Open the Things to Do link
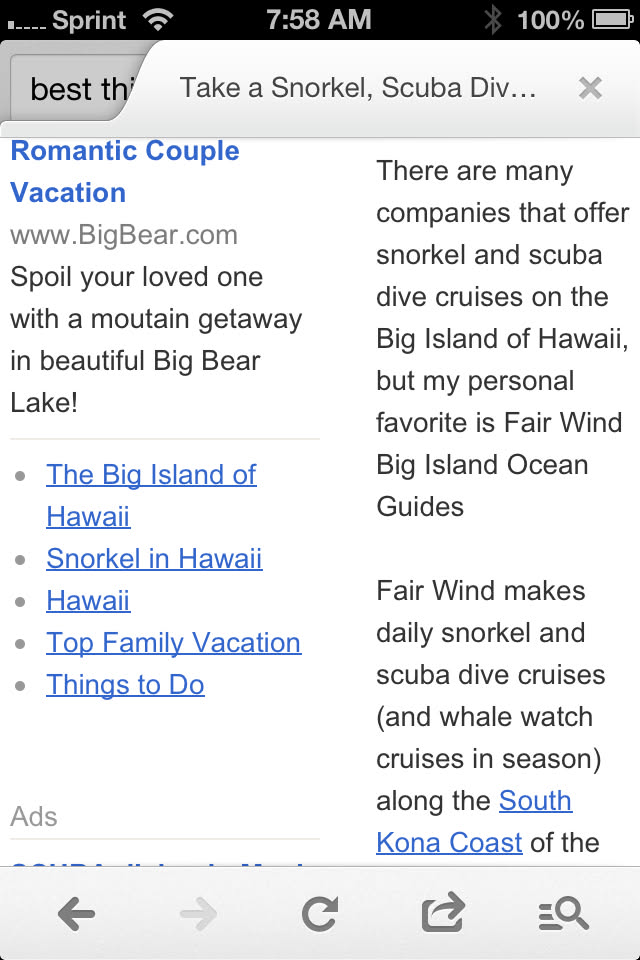Image resolution: width=640 pixels, height=960 pixels. tap(125, 685)
